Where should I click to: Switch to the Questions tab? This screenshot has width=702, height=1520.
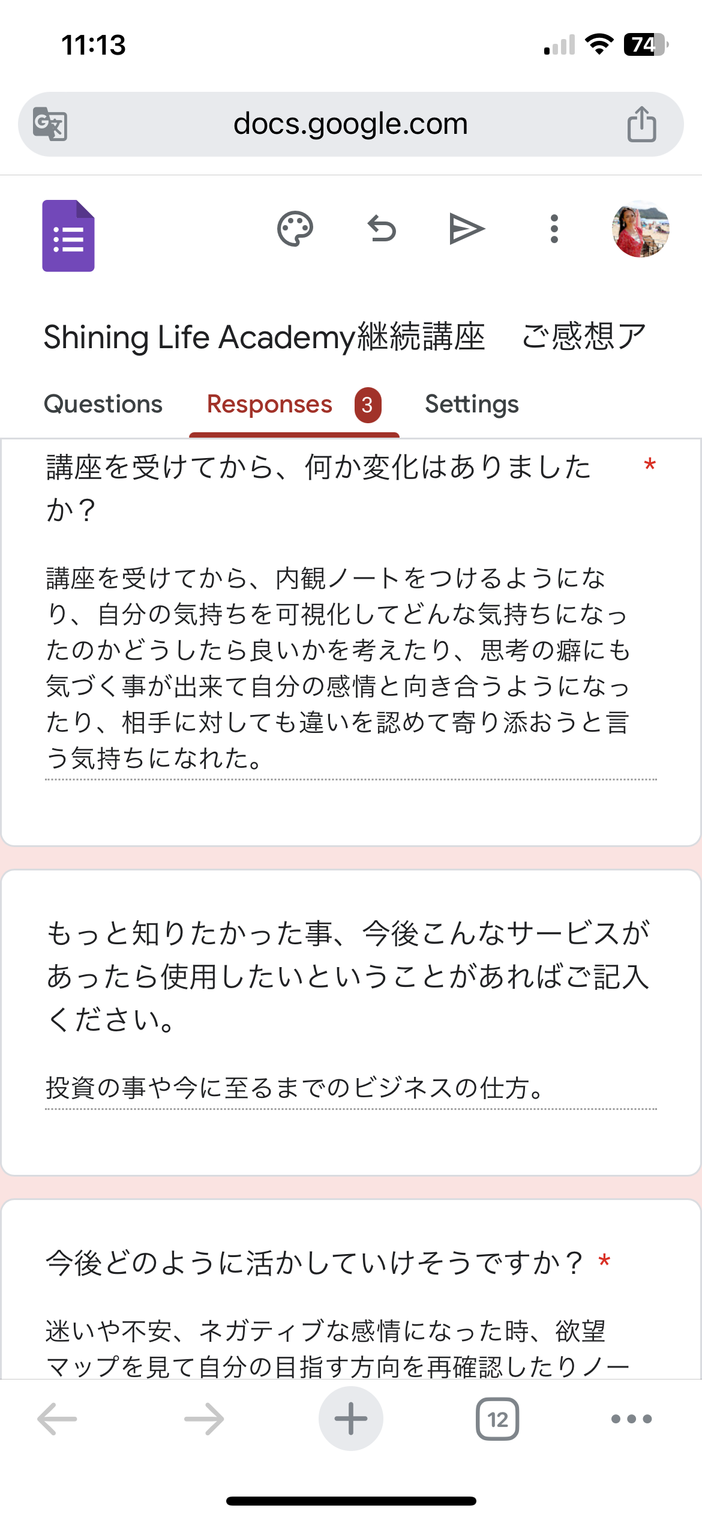pos(103,404)
